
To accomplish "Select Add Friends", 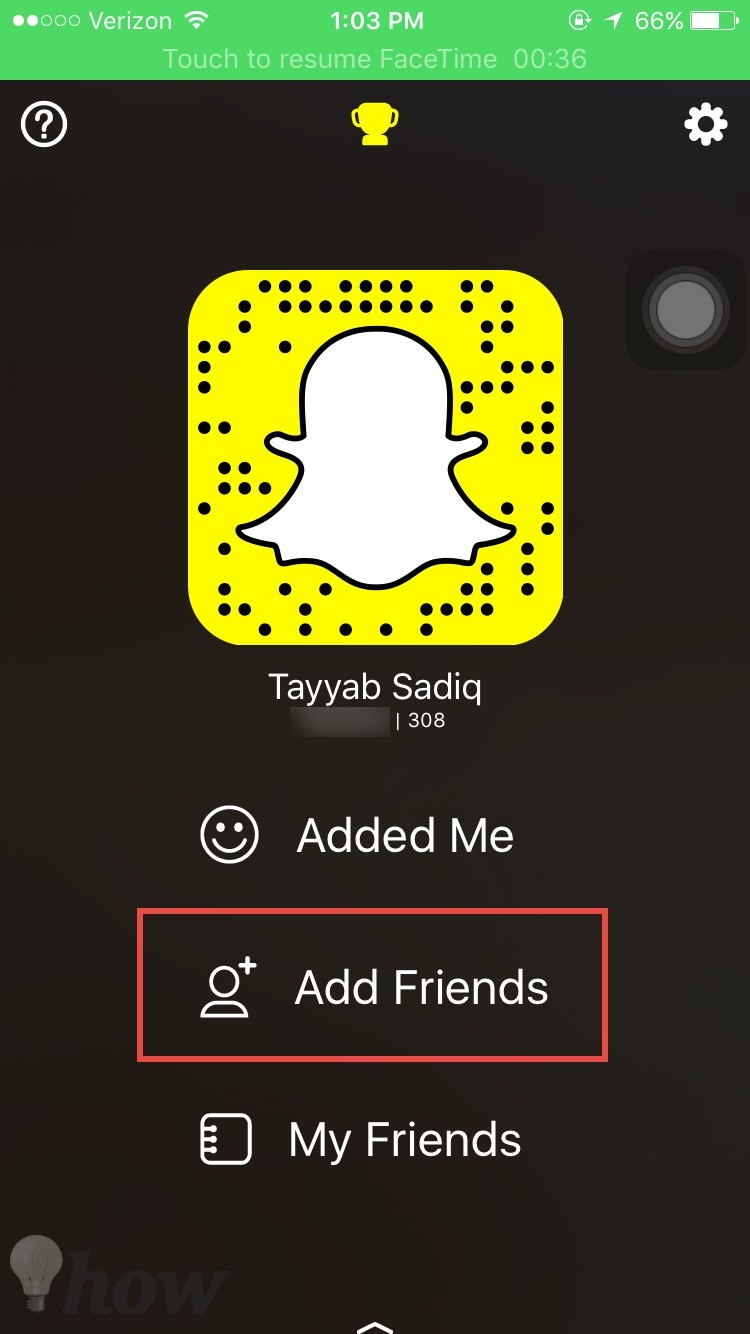I will click(373, 987).
